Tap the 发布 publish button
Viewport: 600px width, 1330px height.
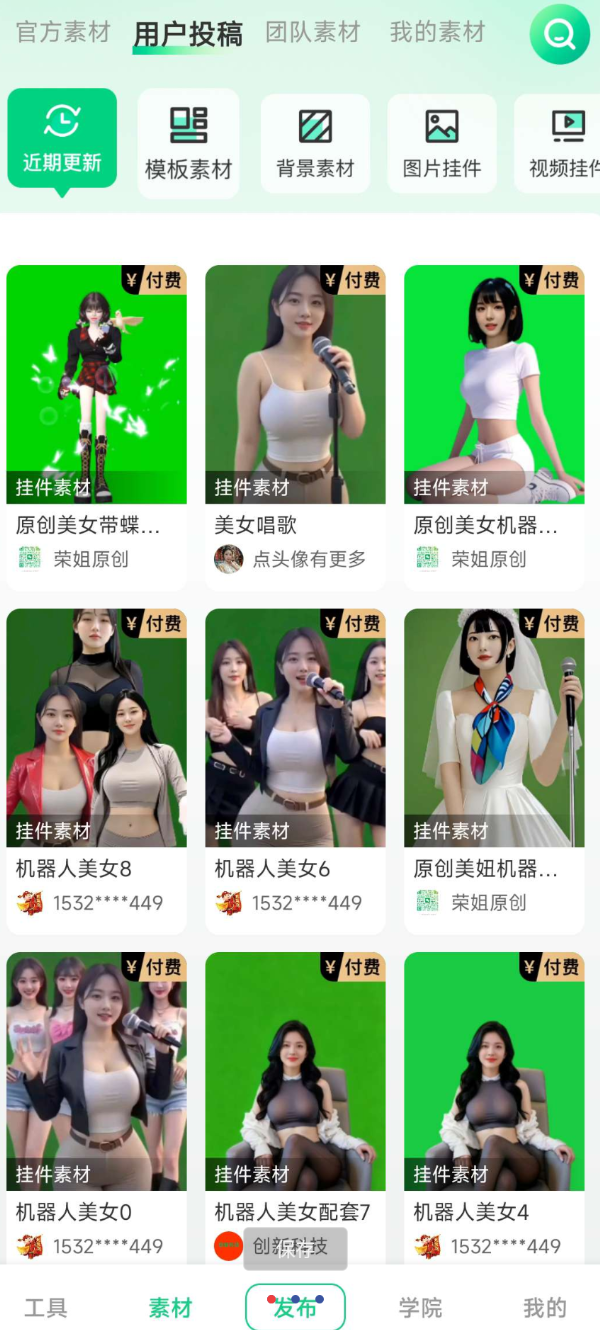coord(295,1307)
